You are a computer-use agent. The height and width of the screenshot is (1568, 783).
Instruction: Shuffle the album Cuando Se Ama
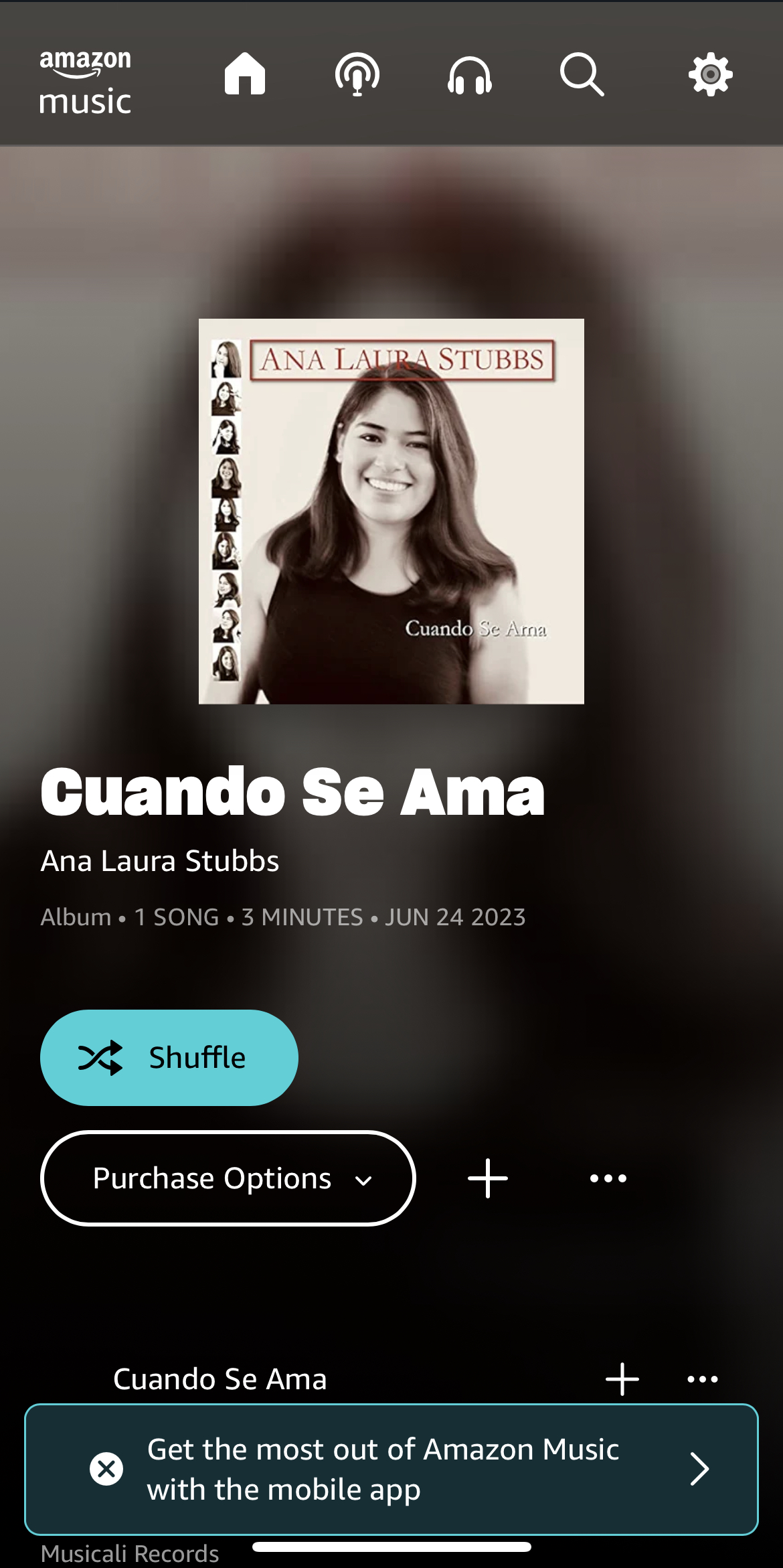169,1057
